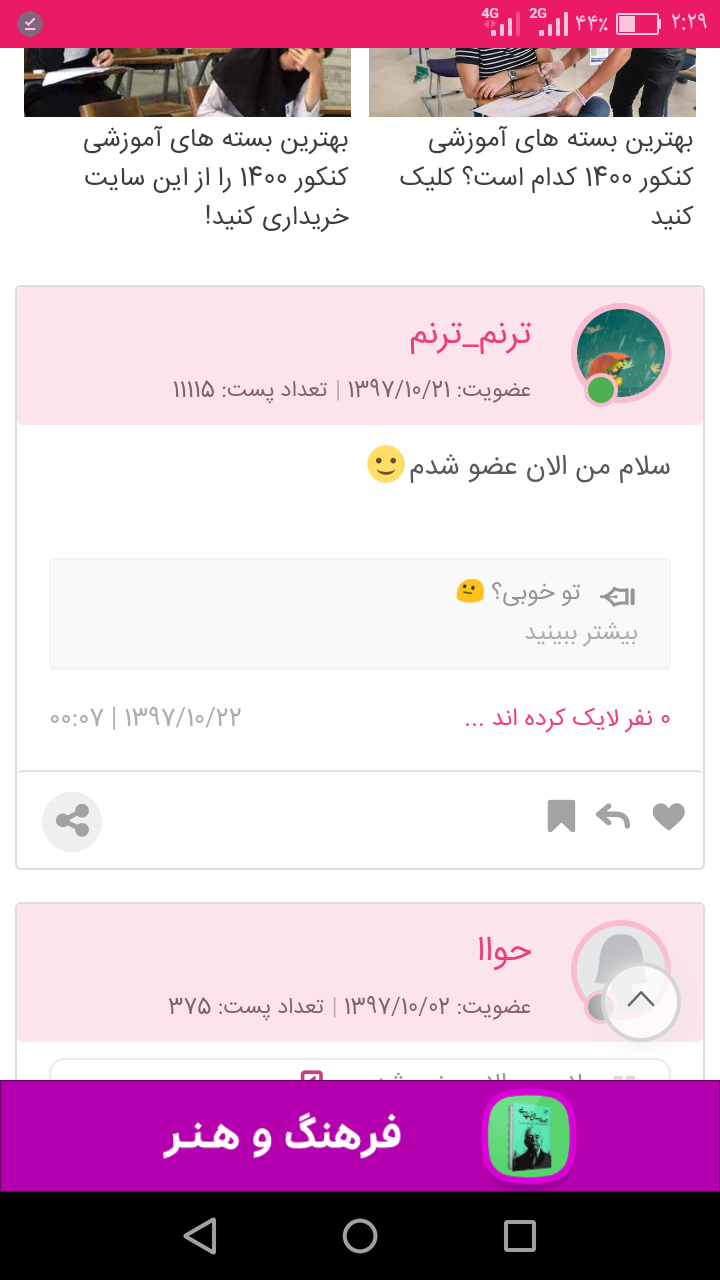Jump to top with the up-arrow button
This screenshot has height=1280, width=720.
point(641,1001)
